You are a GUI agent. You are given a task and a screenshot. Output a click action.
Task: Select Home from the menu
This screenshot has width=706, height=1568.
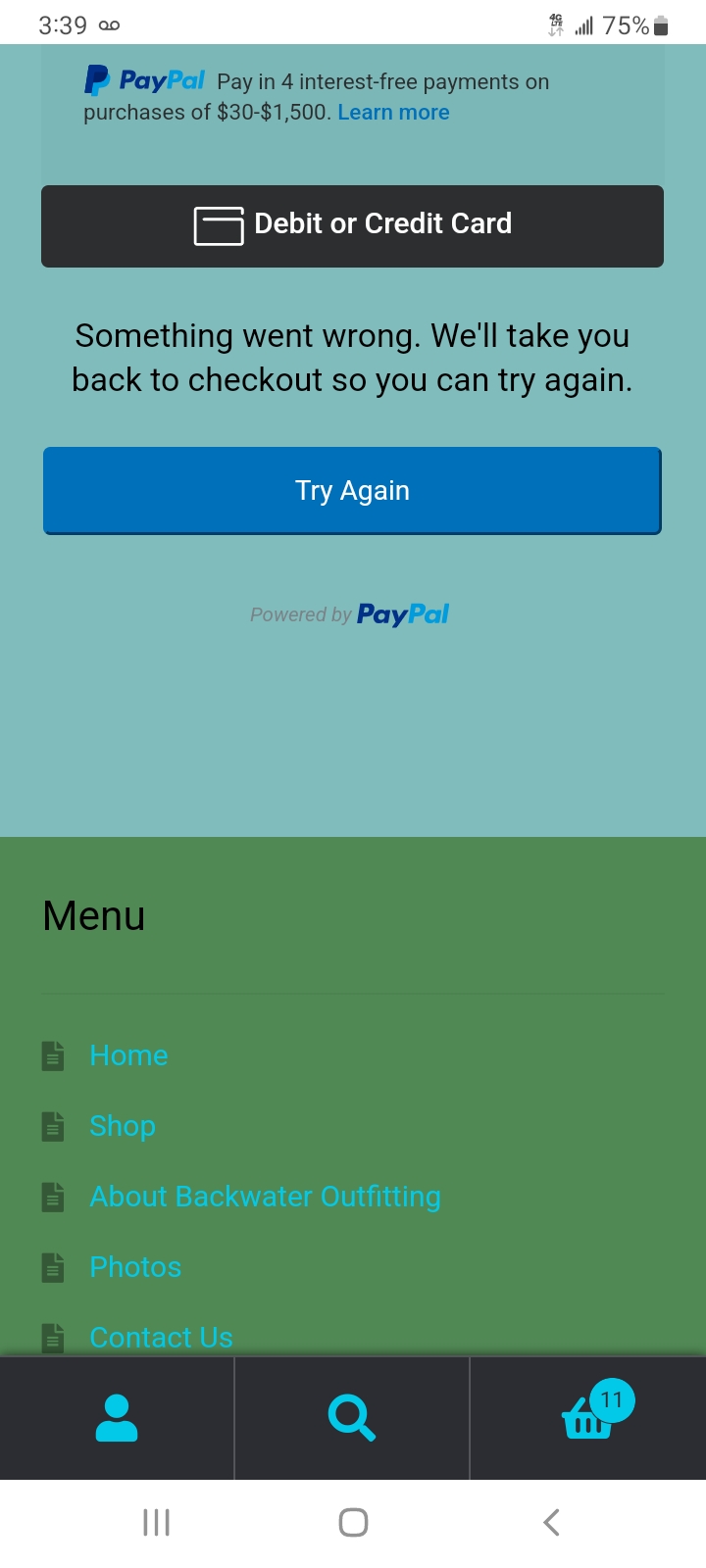click(128, 1055)
